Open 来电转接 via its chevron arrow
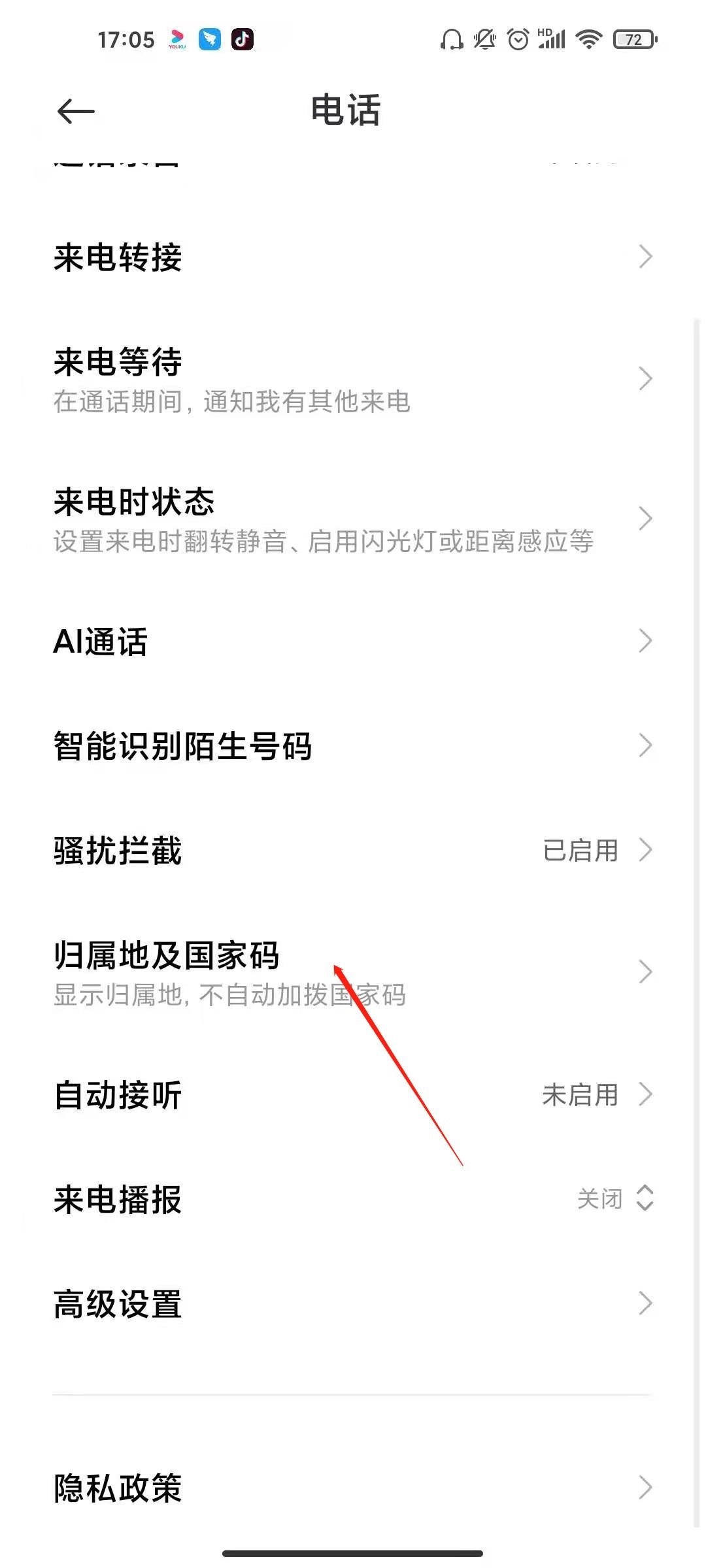 646,257
